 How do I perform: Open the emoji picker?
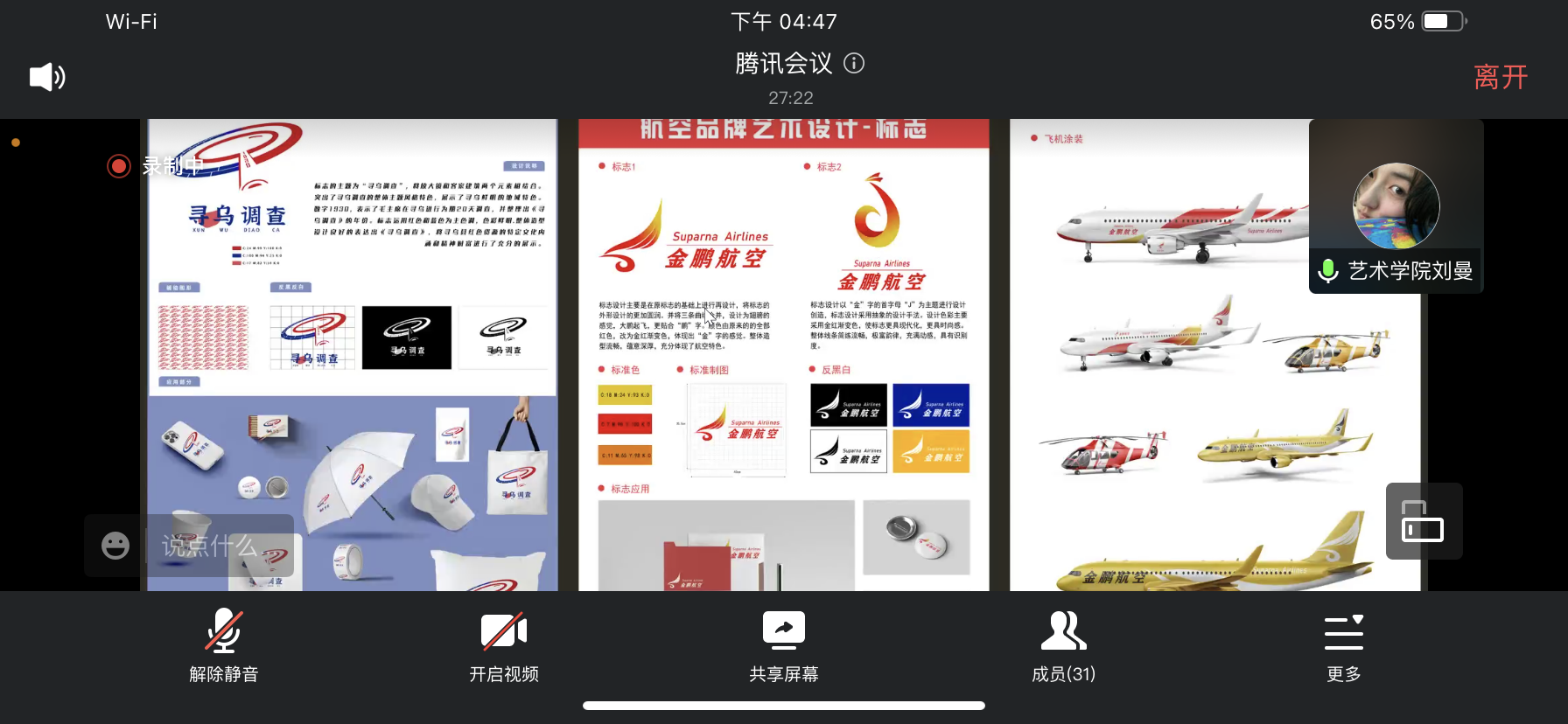(115, 546)
